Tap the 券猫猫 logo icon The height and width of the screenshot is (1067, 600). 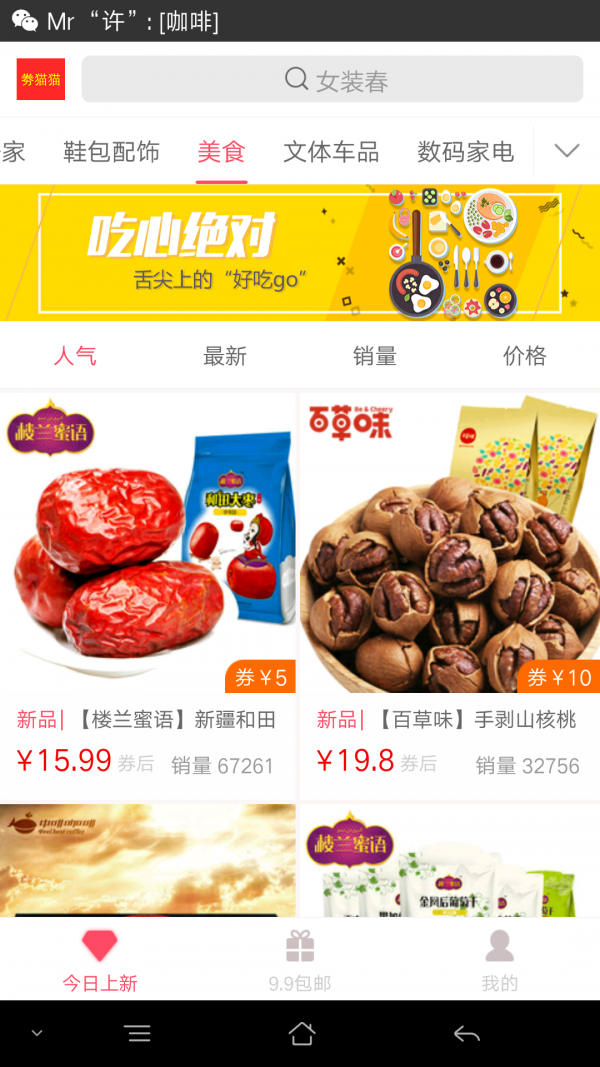[x=41, y=79]
